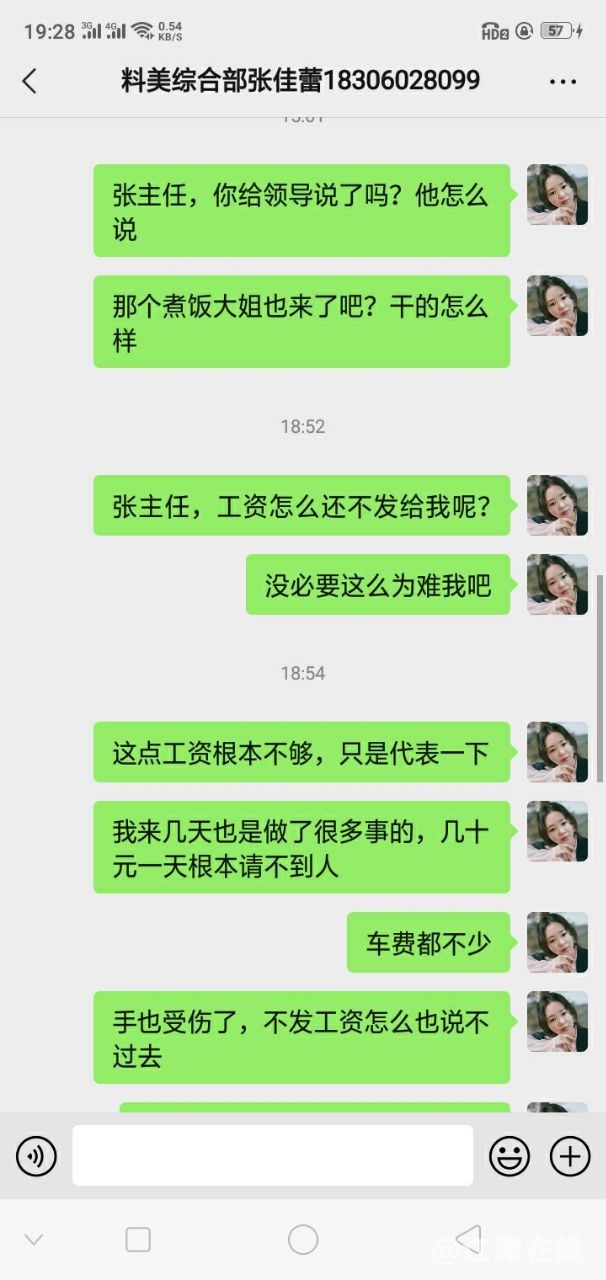The image size is (606, 1280).
Task: Open the system recent apps button
Action: point(138,1240)
